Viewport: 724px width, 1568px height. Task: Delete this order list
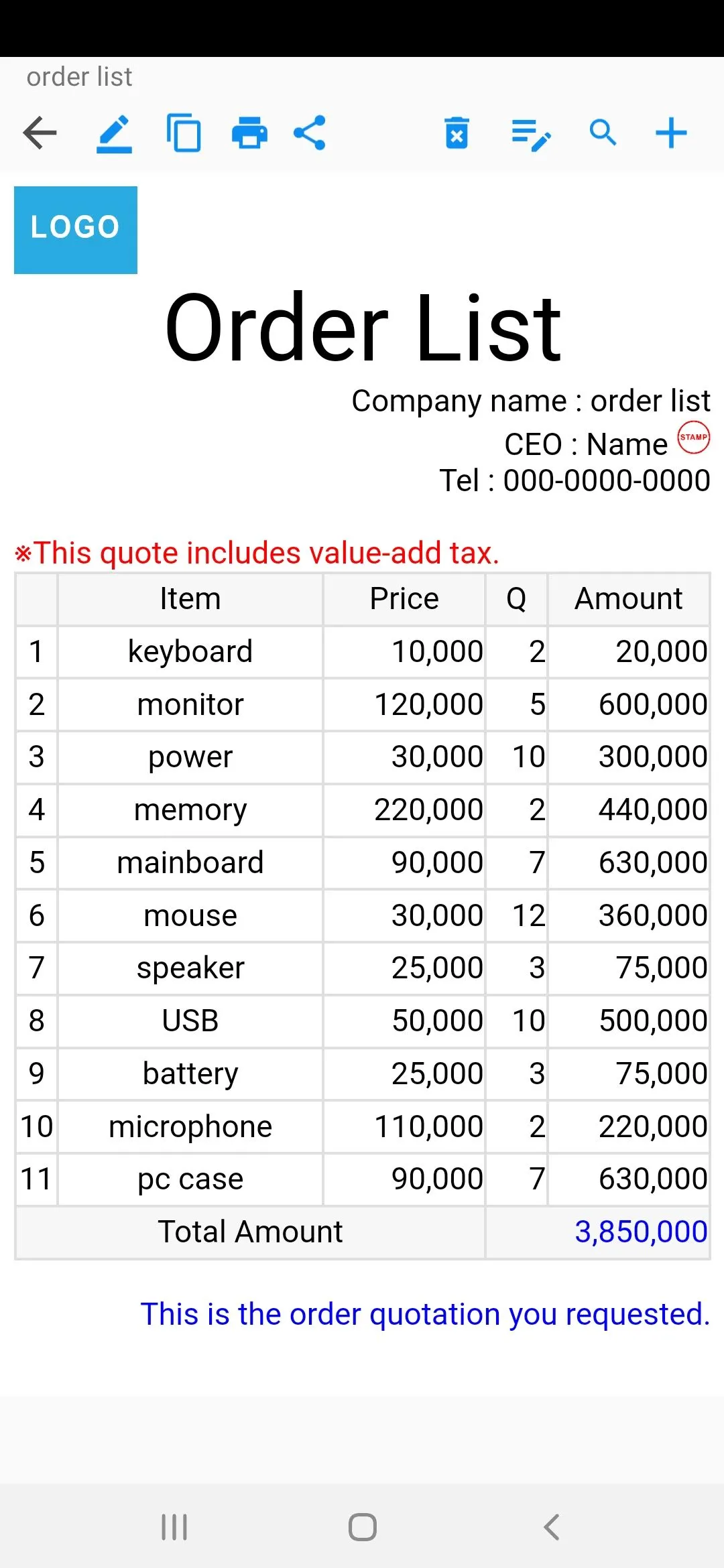pos(457,133)
